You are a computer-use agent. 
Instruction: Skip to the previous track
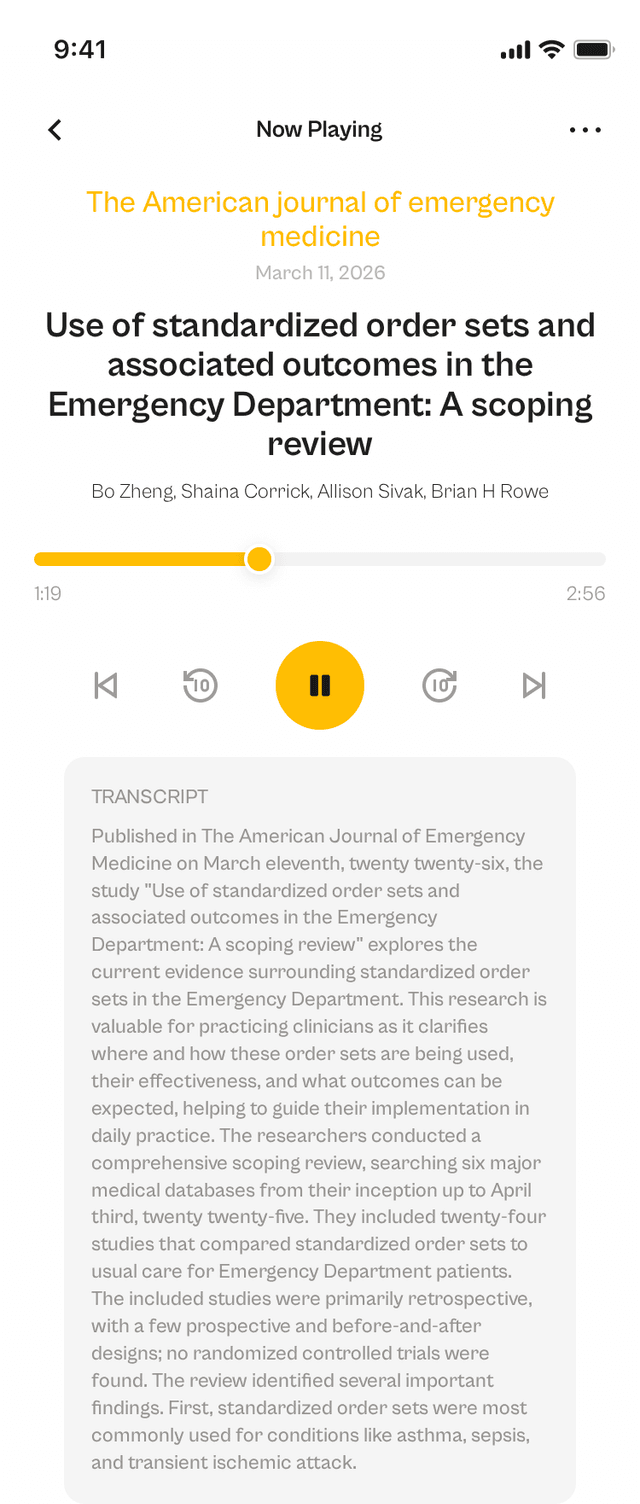pos(106,685)
